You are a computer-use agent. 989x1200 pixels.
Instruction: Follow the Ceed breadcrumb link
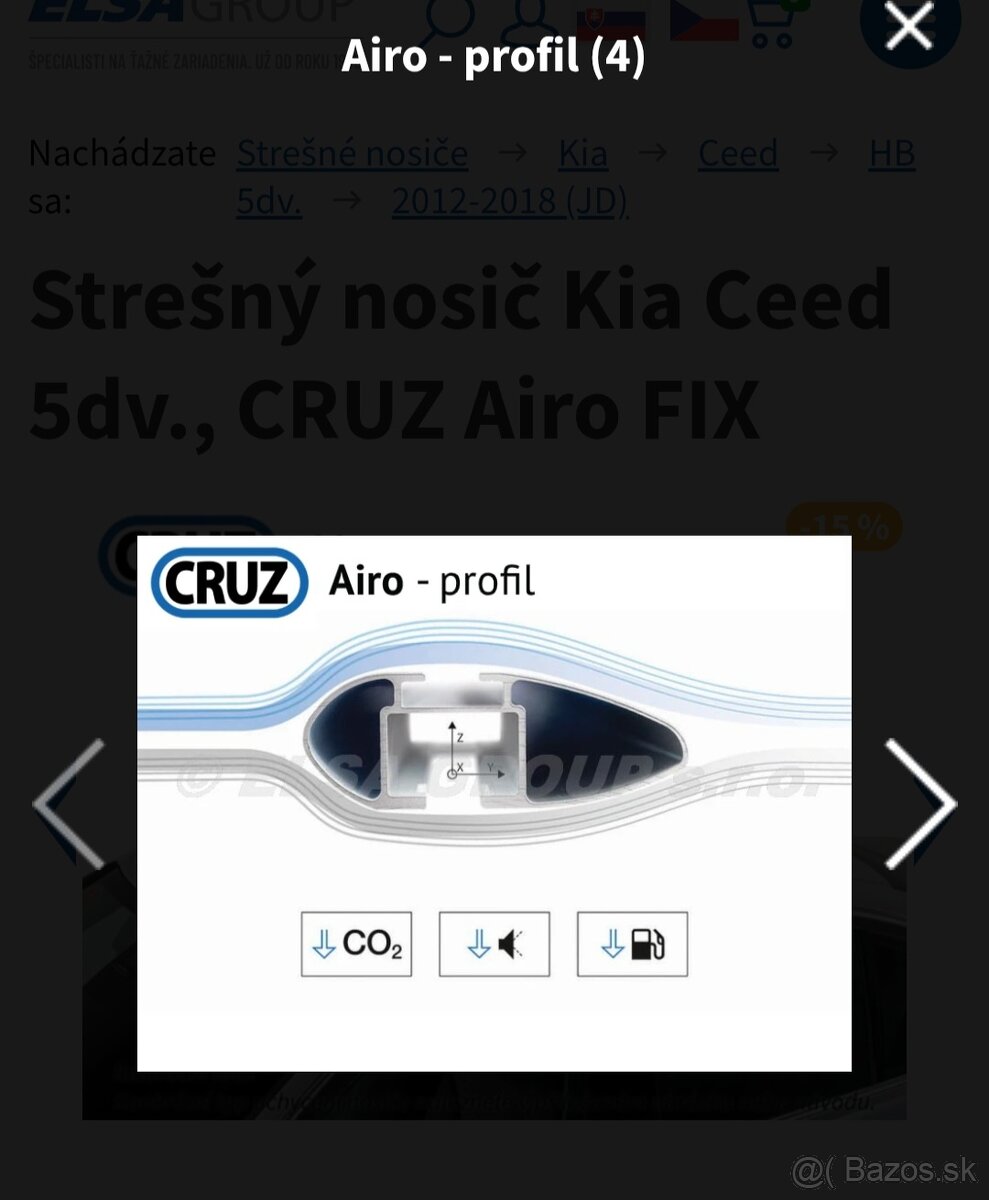738,153
